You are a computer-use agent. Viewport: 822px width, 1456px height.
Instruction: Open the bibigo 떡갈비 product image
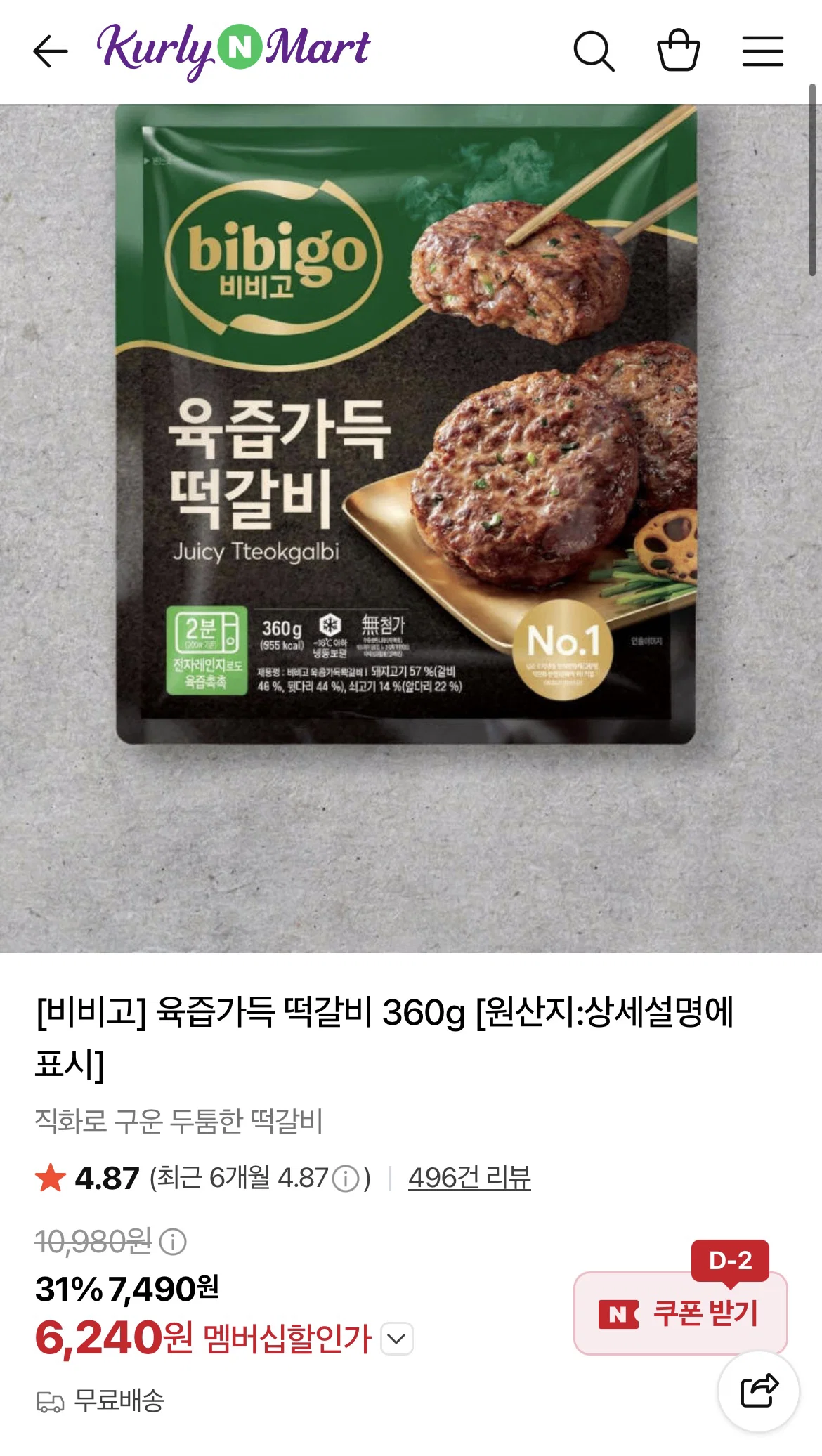[411, 528]
